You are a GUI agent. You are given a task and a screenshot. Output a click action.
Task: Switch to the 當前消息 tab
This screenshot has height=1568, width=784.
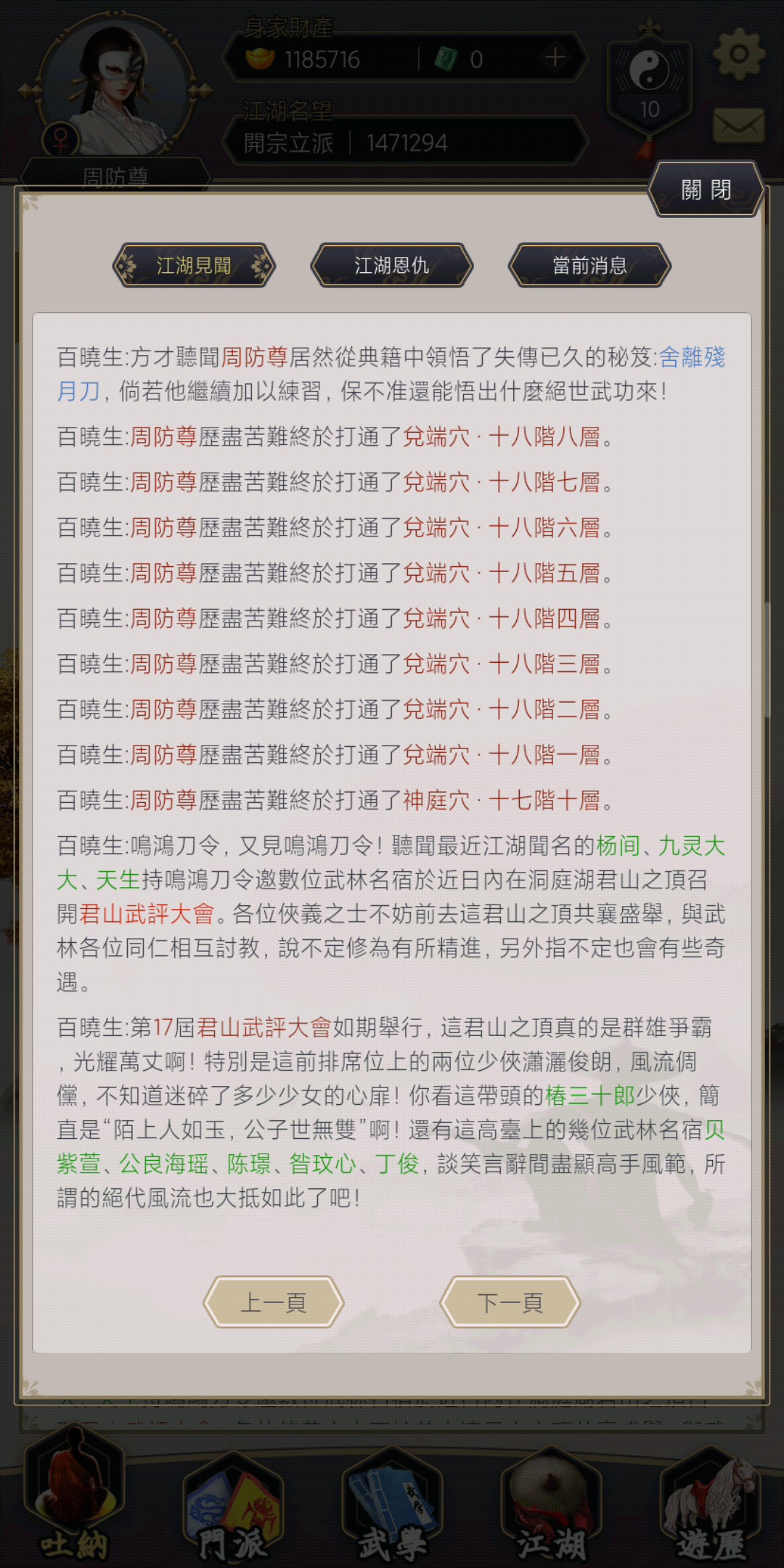coord(589,266)
